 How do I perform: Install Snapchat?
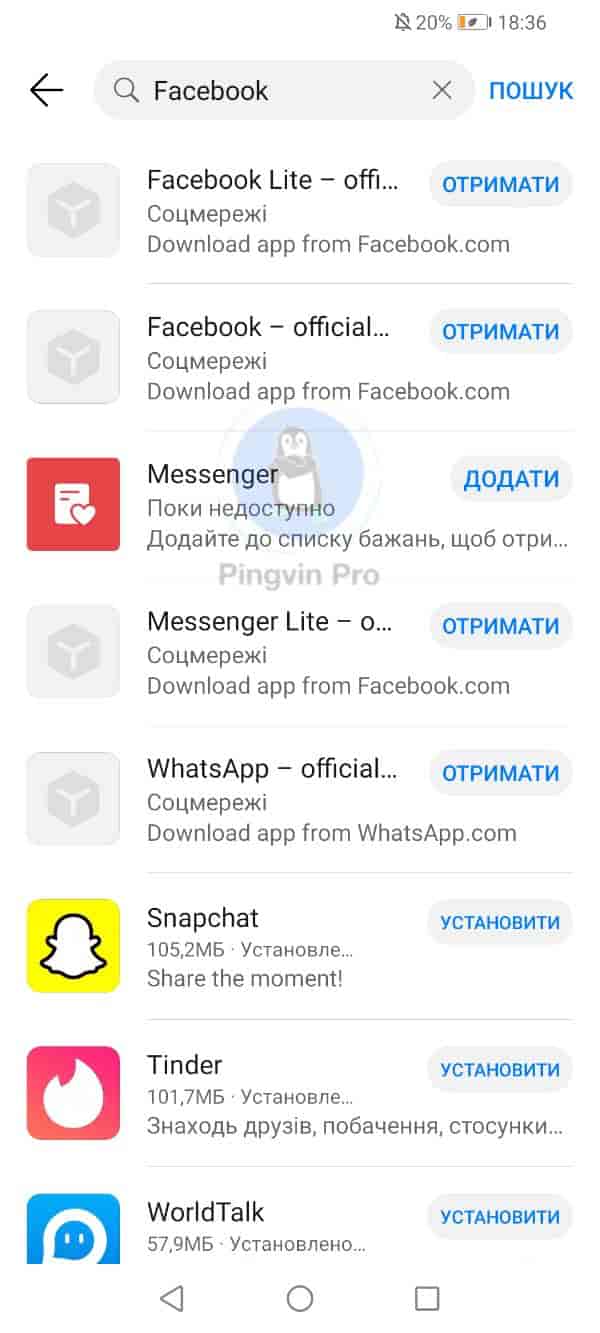[x=500, y=922]
